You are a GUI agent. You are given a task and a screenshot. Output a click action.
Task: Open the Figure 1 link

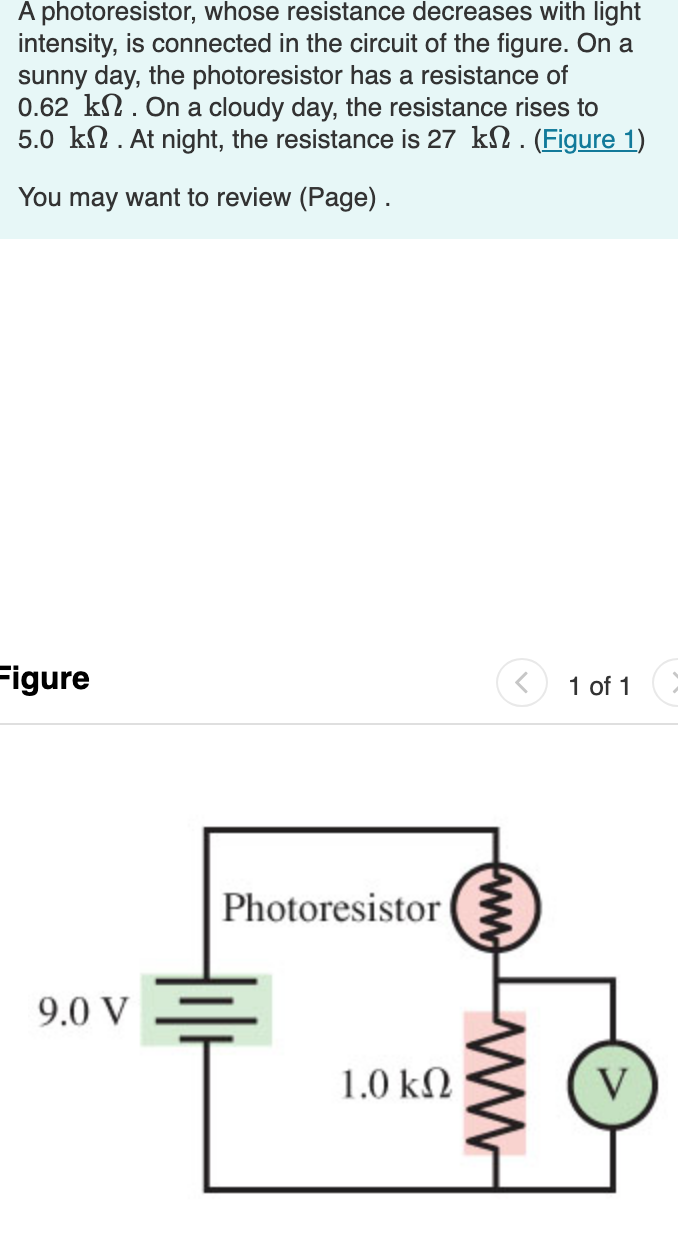589,139
